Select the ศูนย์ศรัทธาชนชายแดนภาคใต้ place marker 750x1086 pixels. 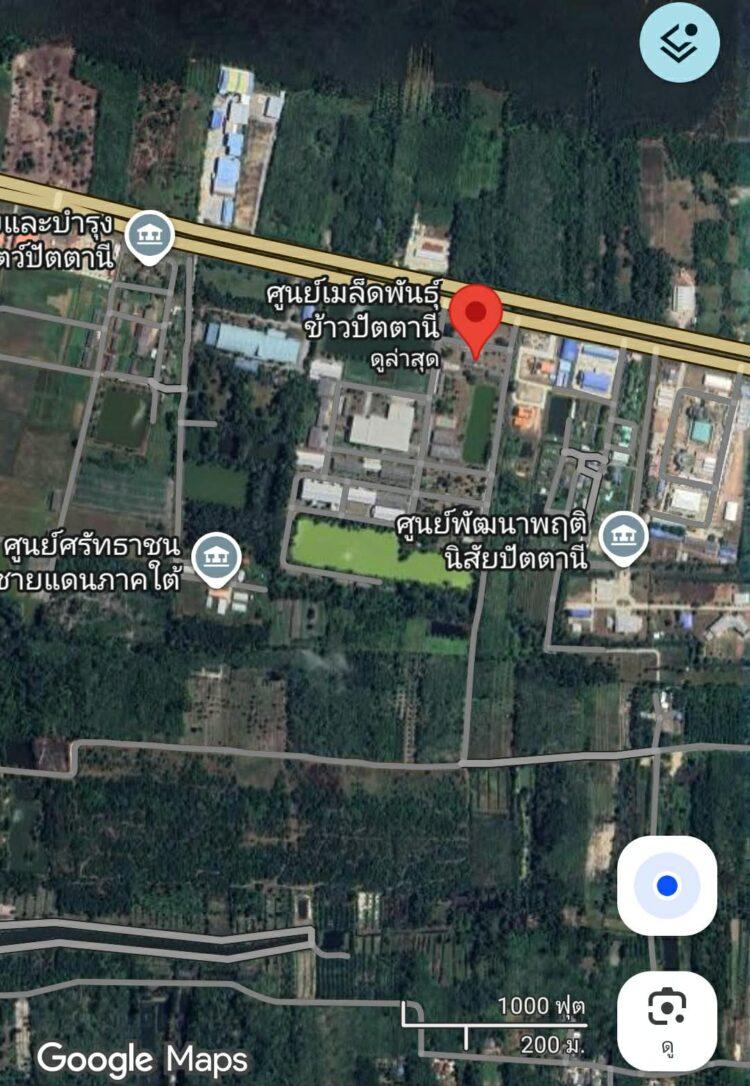point(216,558)
